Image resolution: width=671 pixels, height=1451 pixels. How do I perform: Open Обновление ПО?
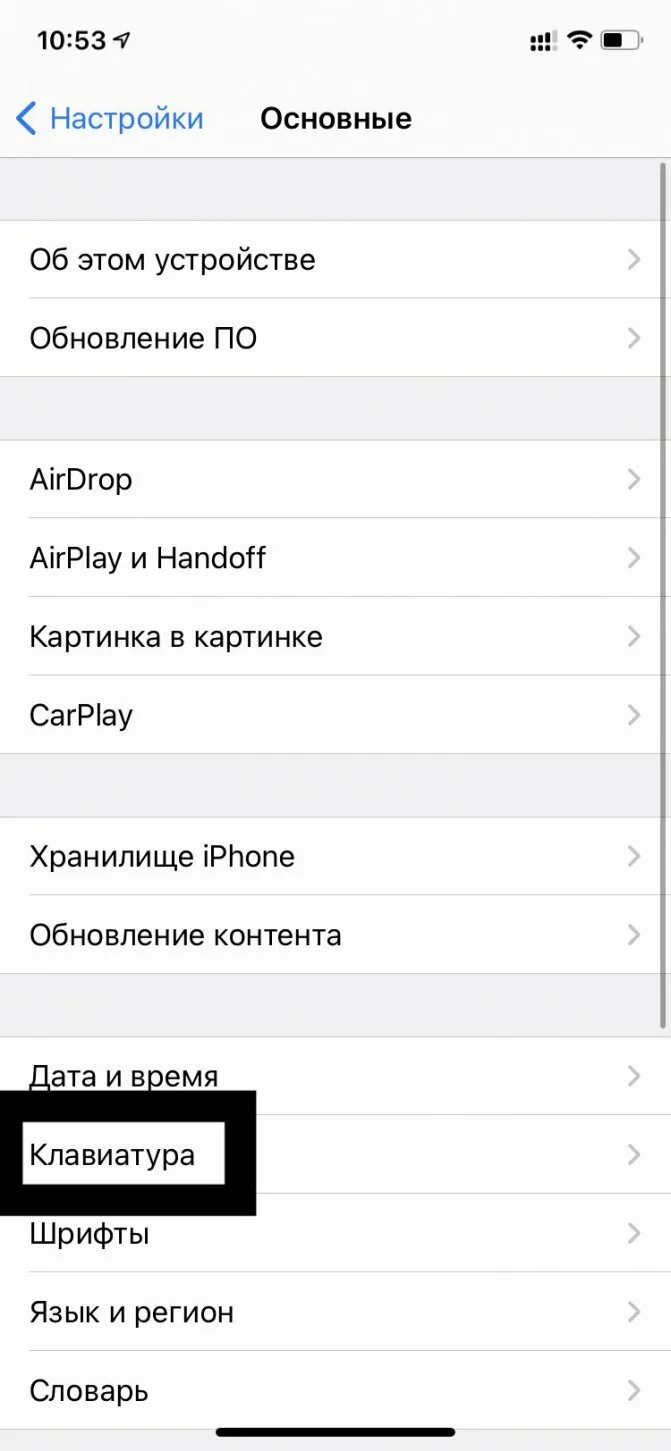[x=335, y=337]
